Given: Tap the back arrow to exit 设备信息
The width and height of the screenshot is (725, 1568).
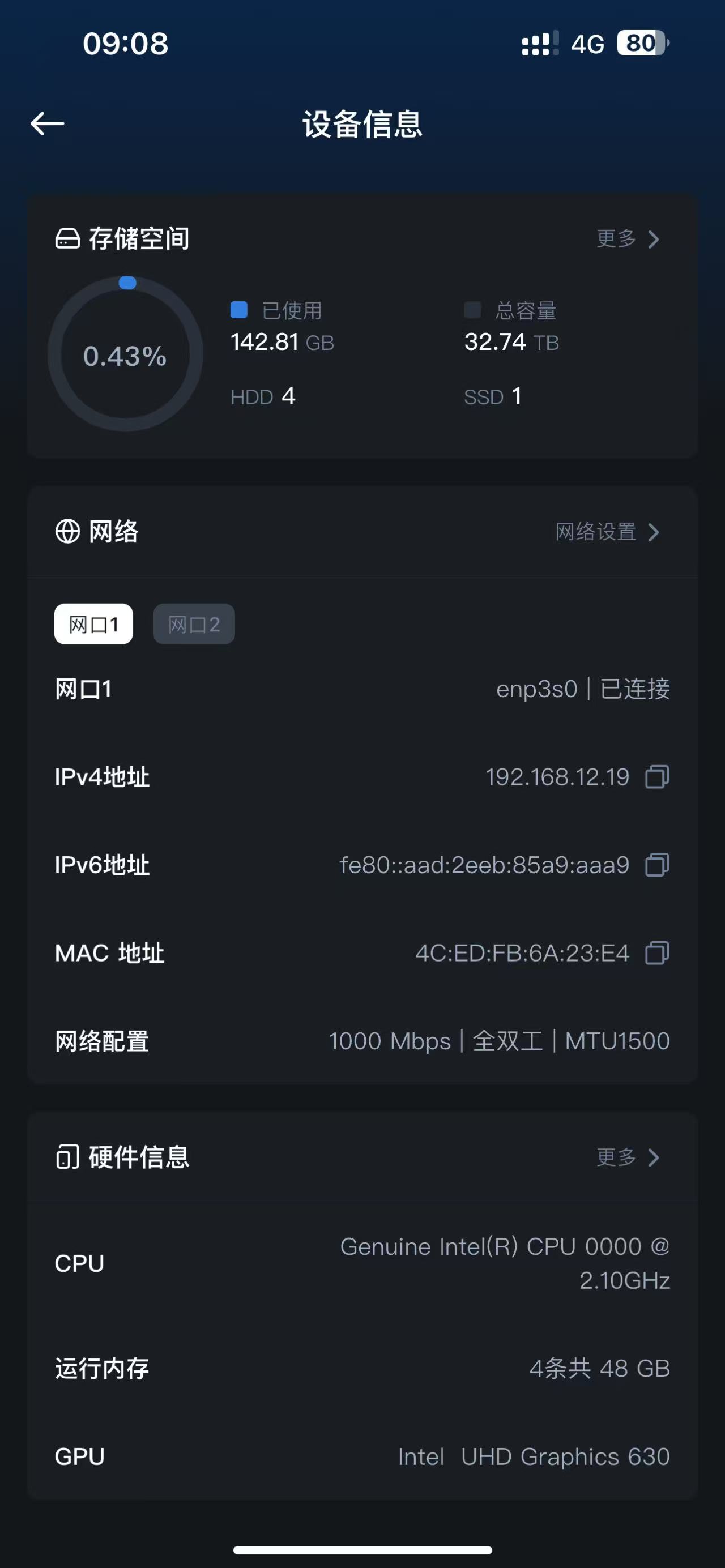Looking at the screenshot, I should [x=46, y=122].
